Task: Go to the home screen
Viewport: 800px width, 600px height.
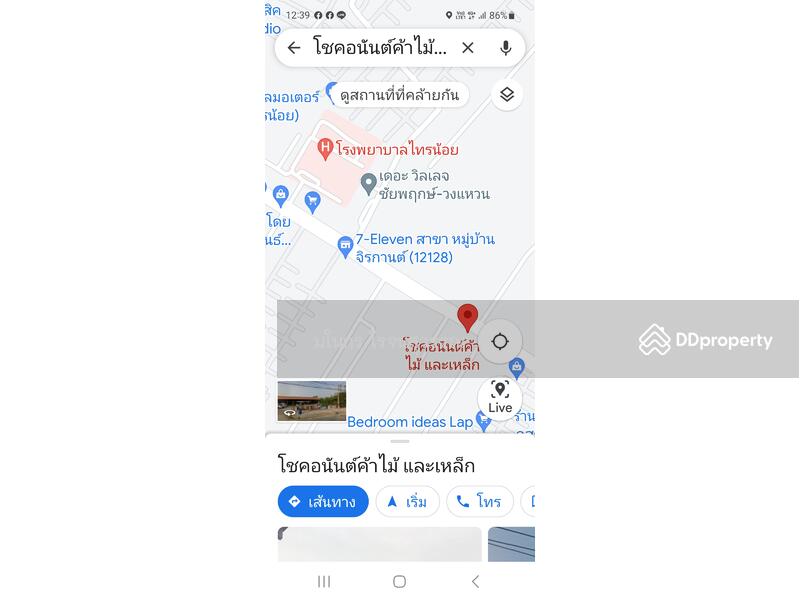Action: point(399,581)
